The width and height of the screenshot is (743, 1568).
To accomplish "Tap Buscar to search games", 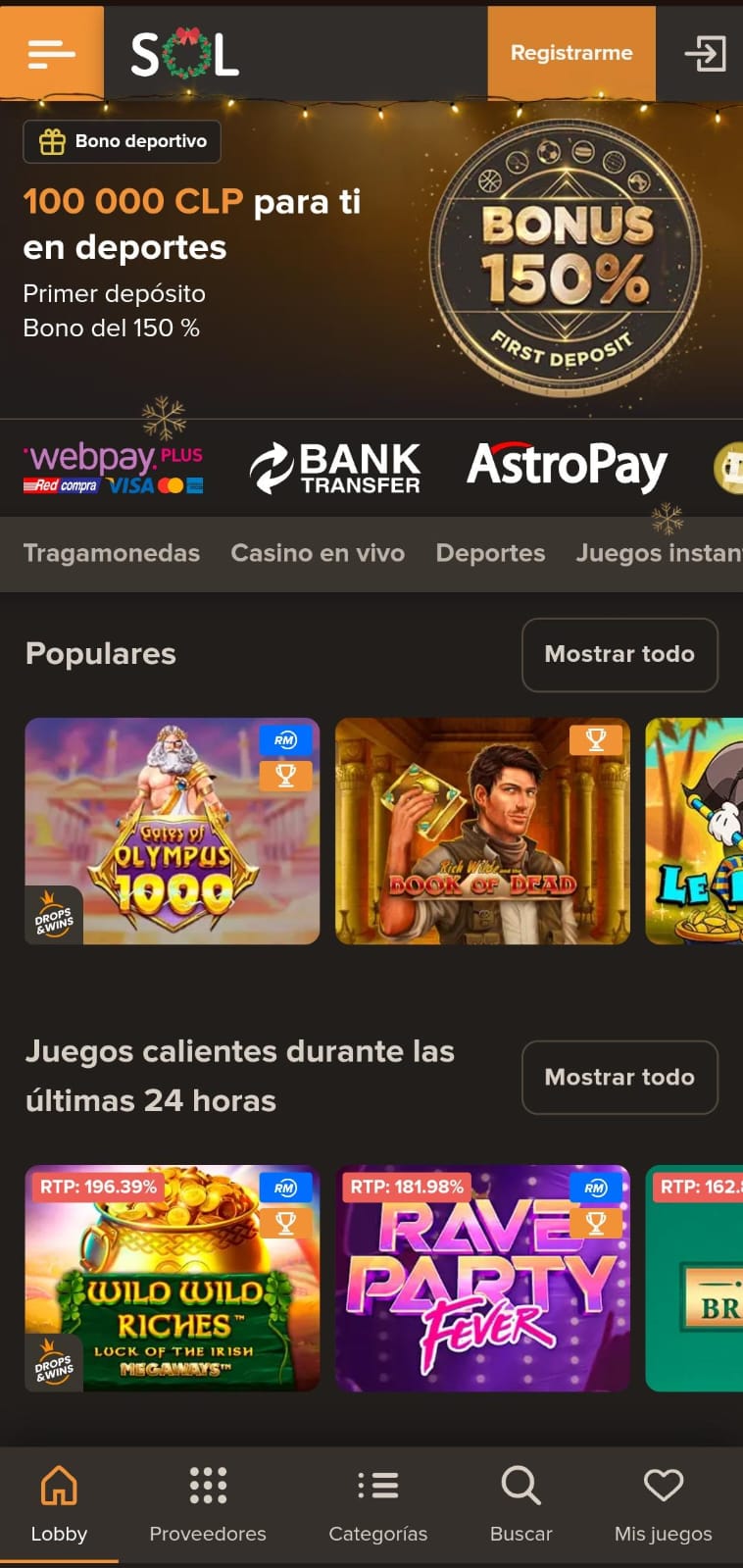I will [520, 1504].
